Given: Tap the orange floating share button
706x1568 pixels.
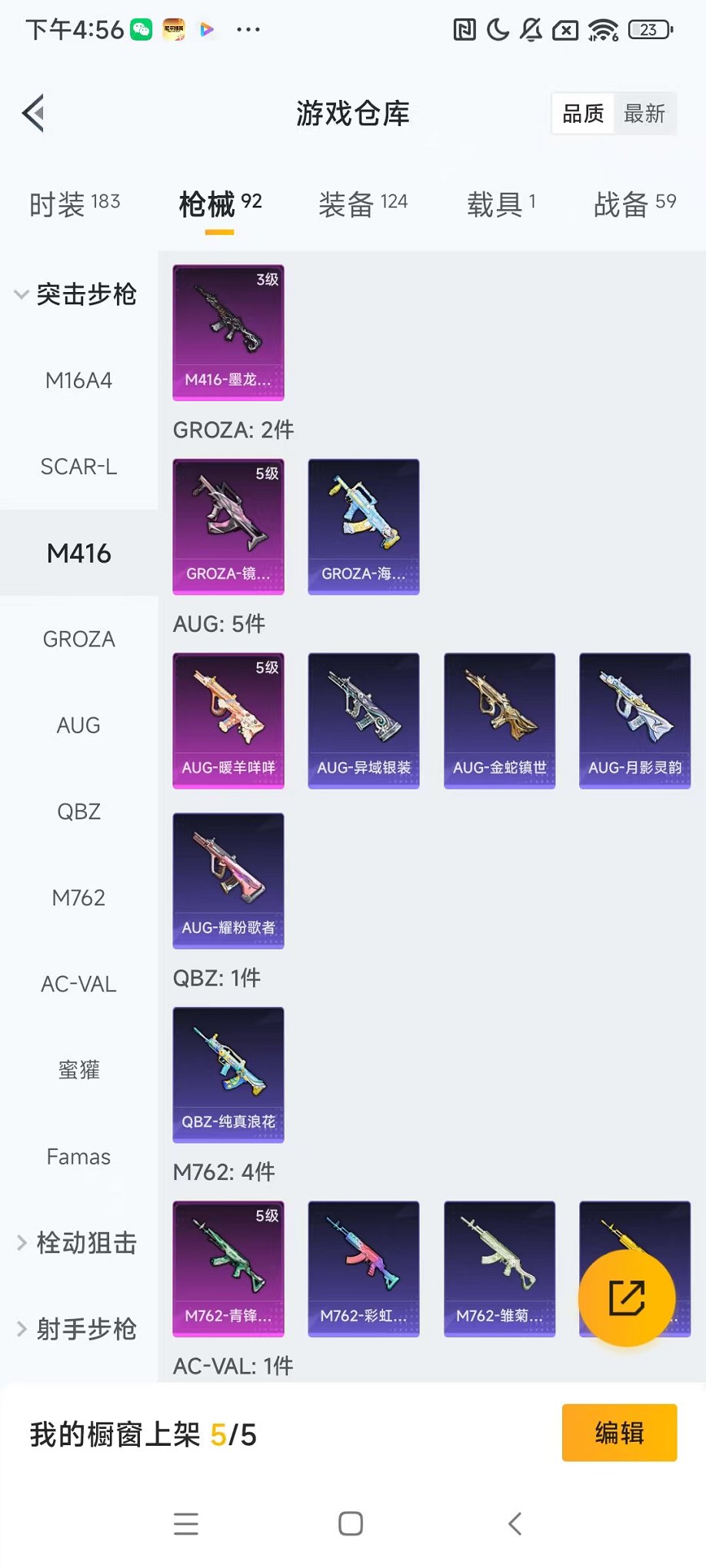Looking at the screenshot, I should tap(627, 1298).
